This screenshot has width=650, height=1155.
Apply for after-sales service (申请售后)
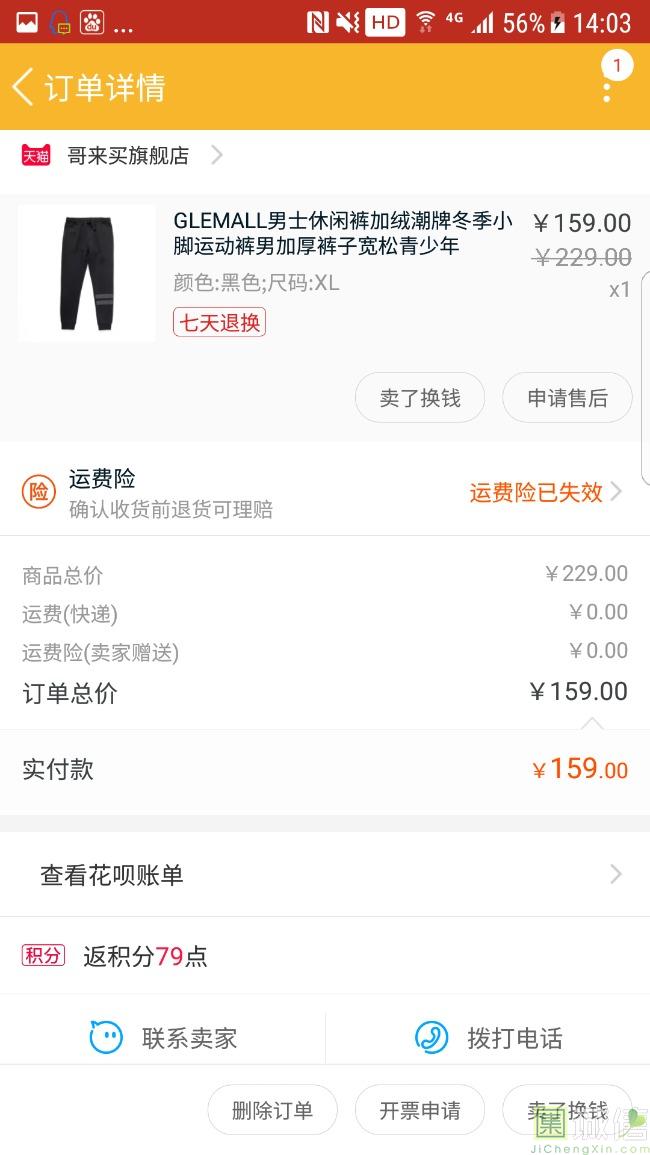(567, 398)
